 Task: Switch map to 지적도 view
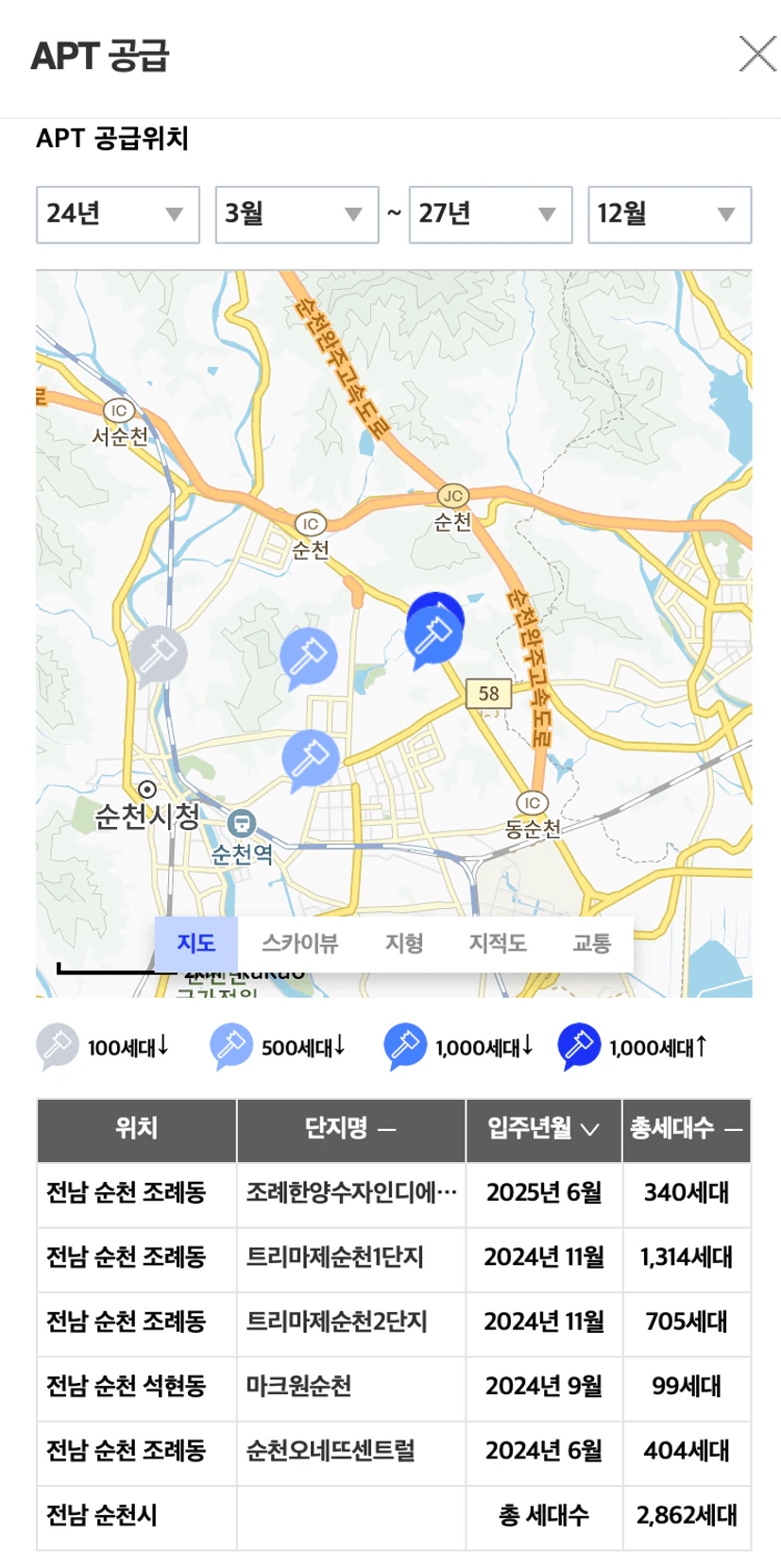coord(498,943)
